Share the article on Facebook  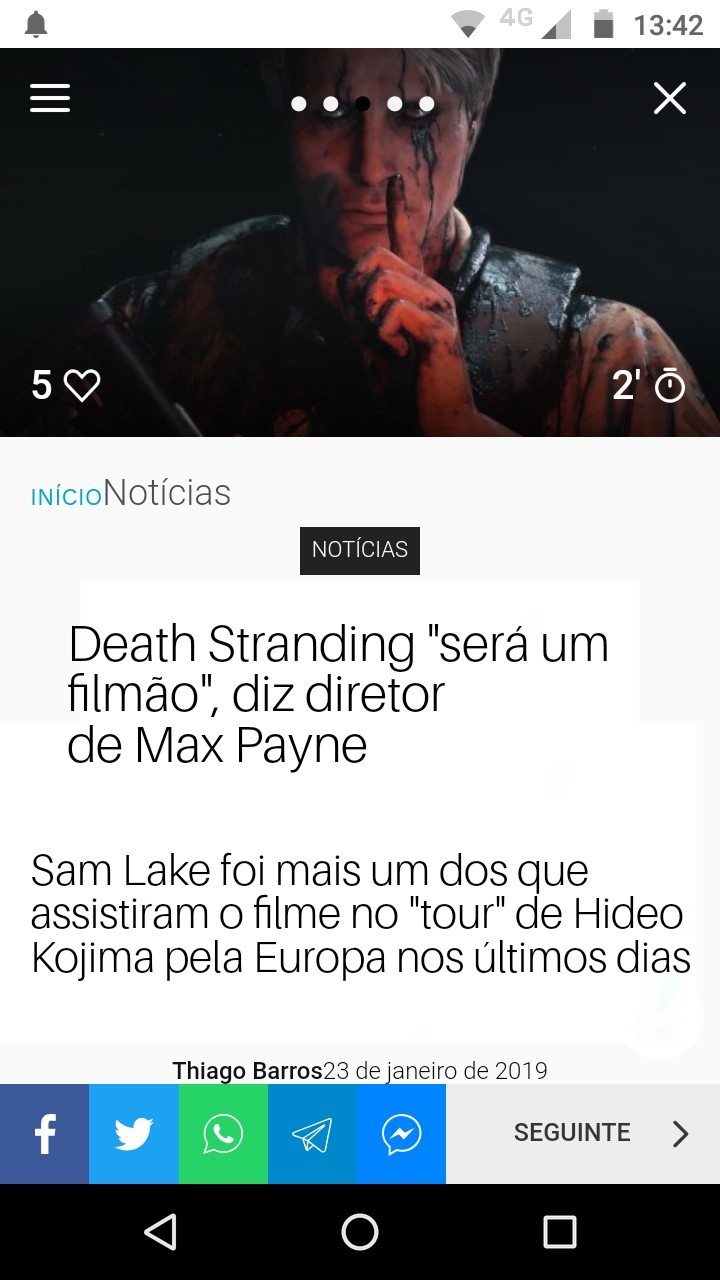point(44,1134)
